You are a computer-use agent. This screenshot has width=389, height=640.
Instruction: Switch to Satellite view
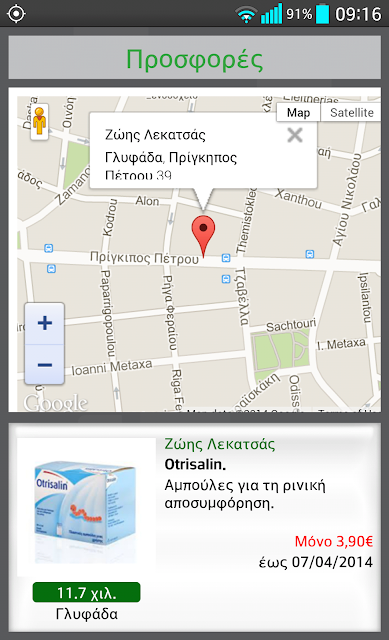[351, 112]
